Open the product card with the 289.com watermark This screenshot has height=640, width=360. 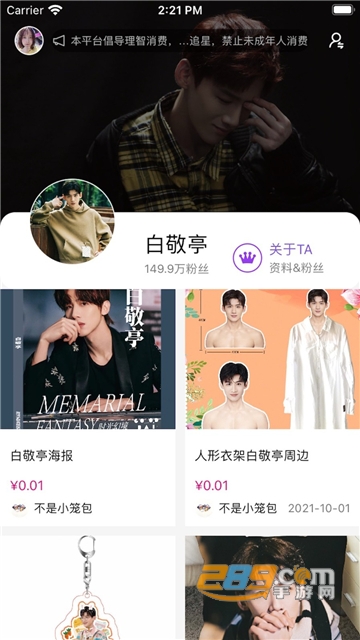pyautogui.click(x=273, y=588)
